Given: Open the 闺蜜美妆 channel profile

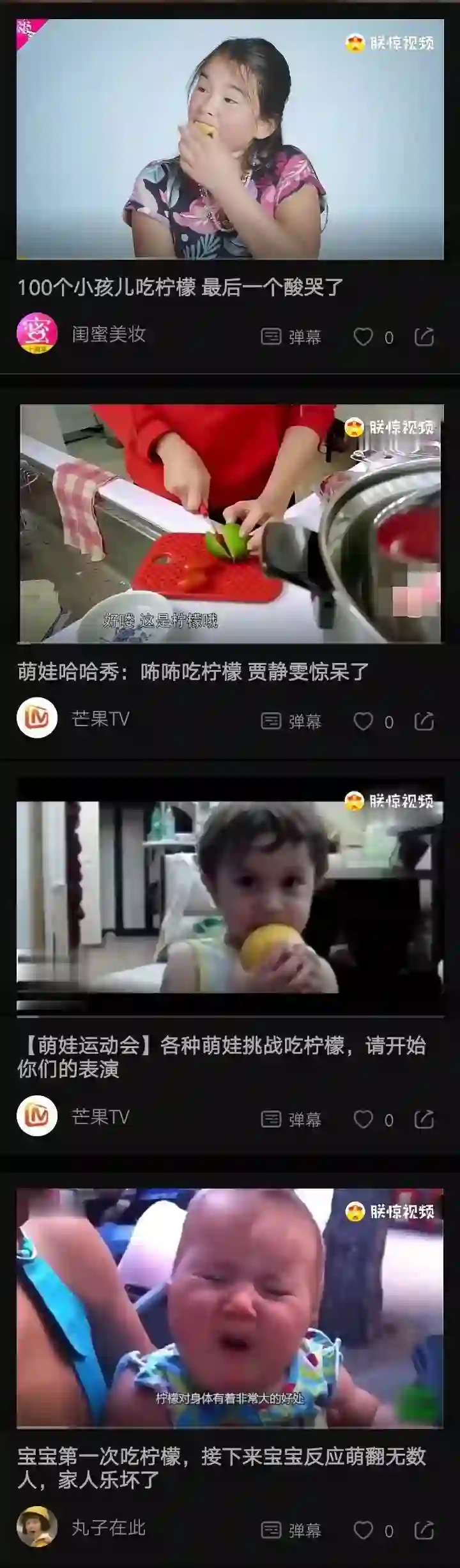Looking at the screenshot, I should (37, 333).
